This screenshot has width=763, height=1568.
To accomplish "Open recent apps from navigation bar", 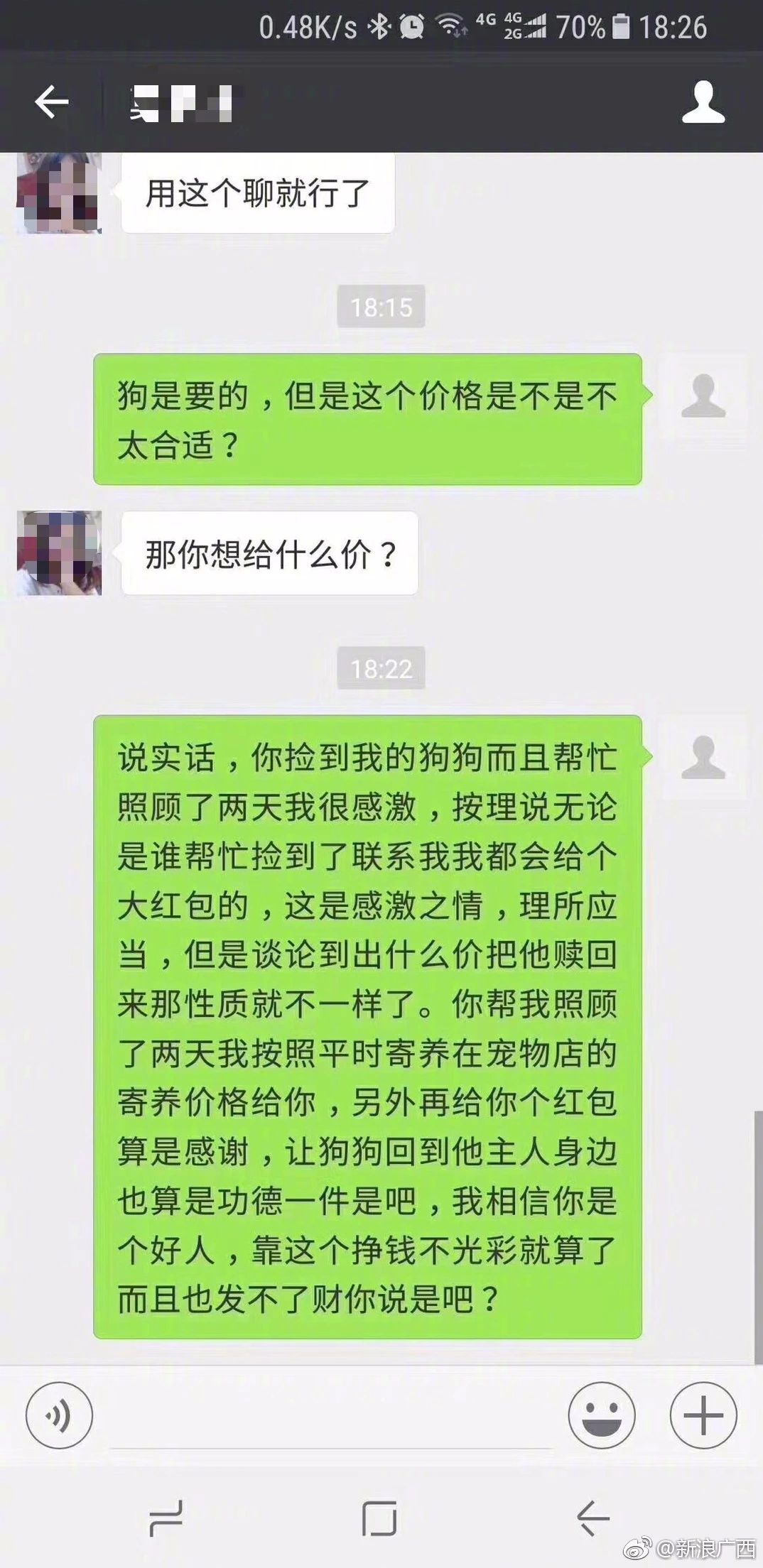I will pyautogui.click(x=166, y=1518).
